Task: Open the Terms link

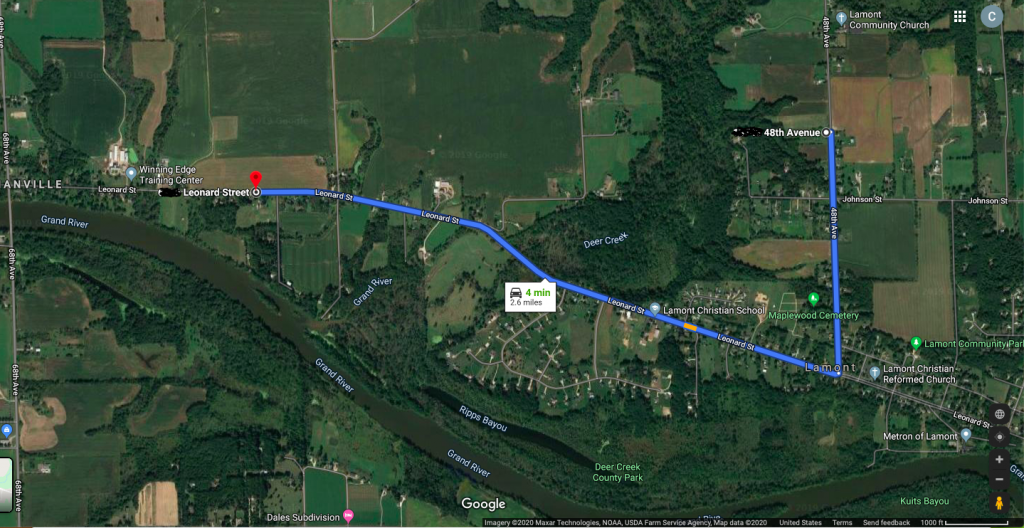Action: [x=842, y=523]
